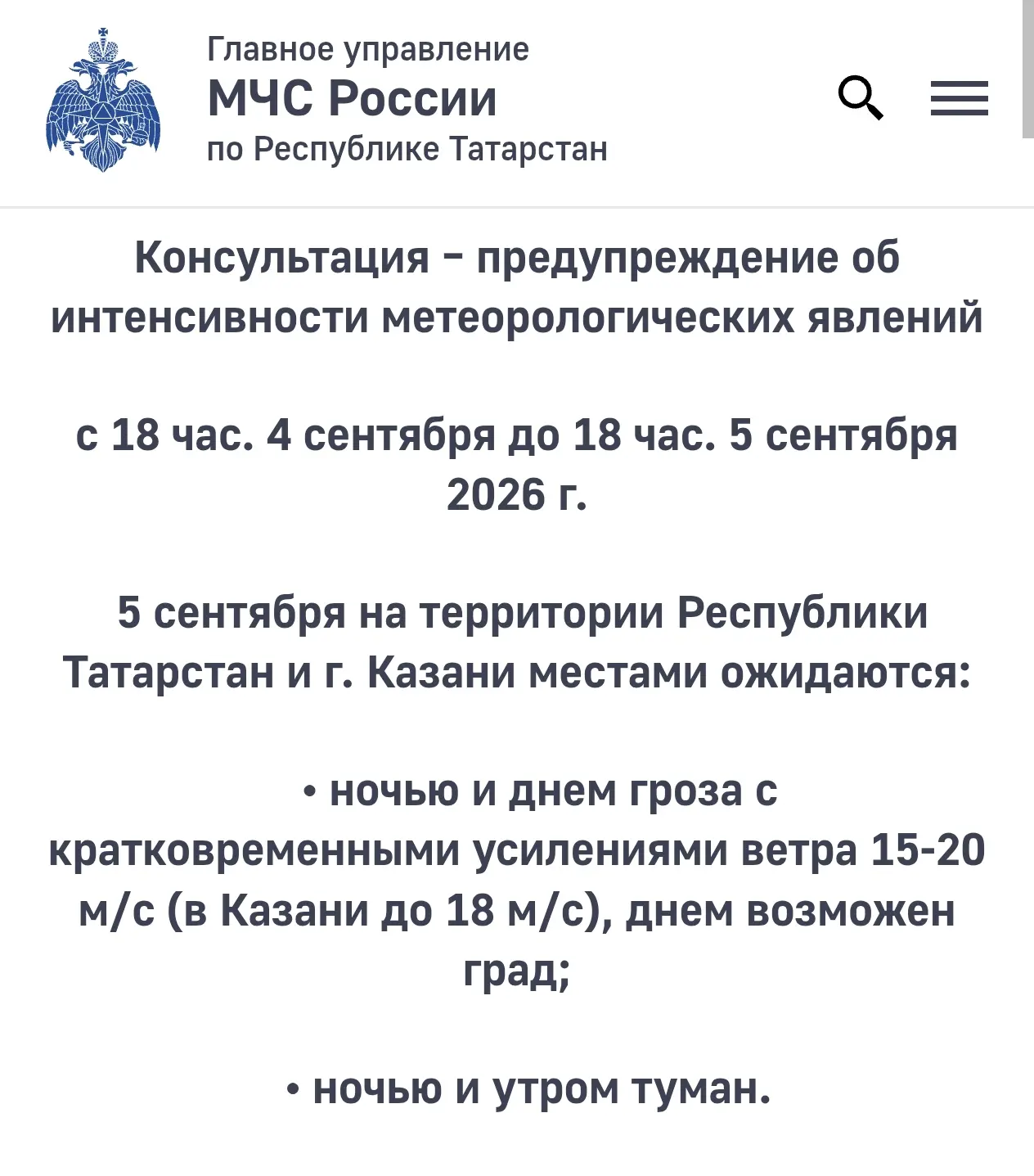The image size is (1034, 1176).
Task: Open the site search magnifier
Action: tap(861, 98)
